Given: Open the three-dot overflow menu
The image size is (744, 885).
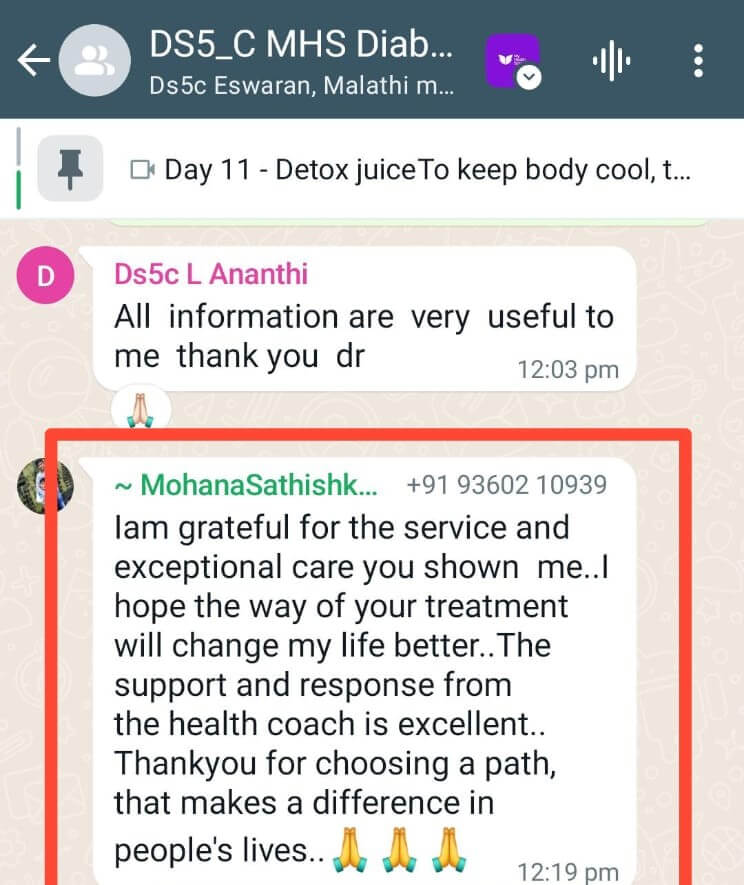Looking at the screenshot, I should tap(699, 62).
